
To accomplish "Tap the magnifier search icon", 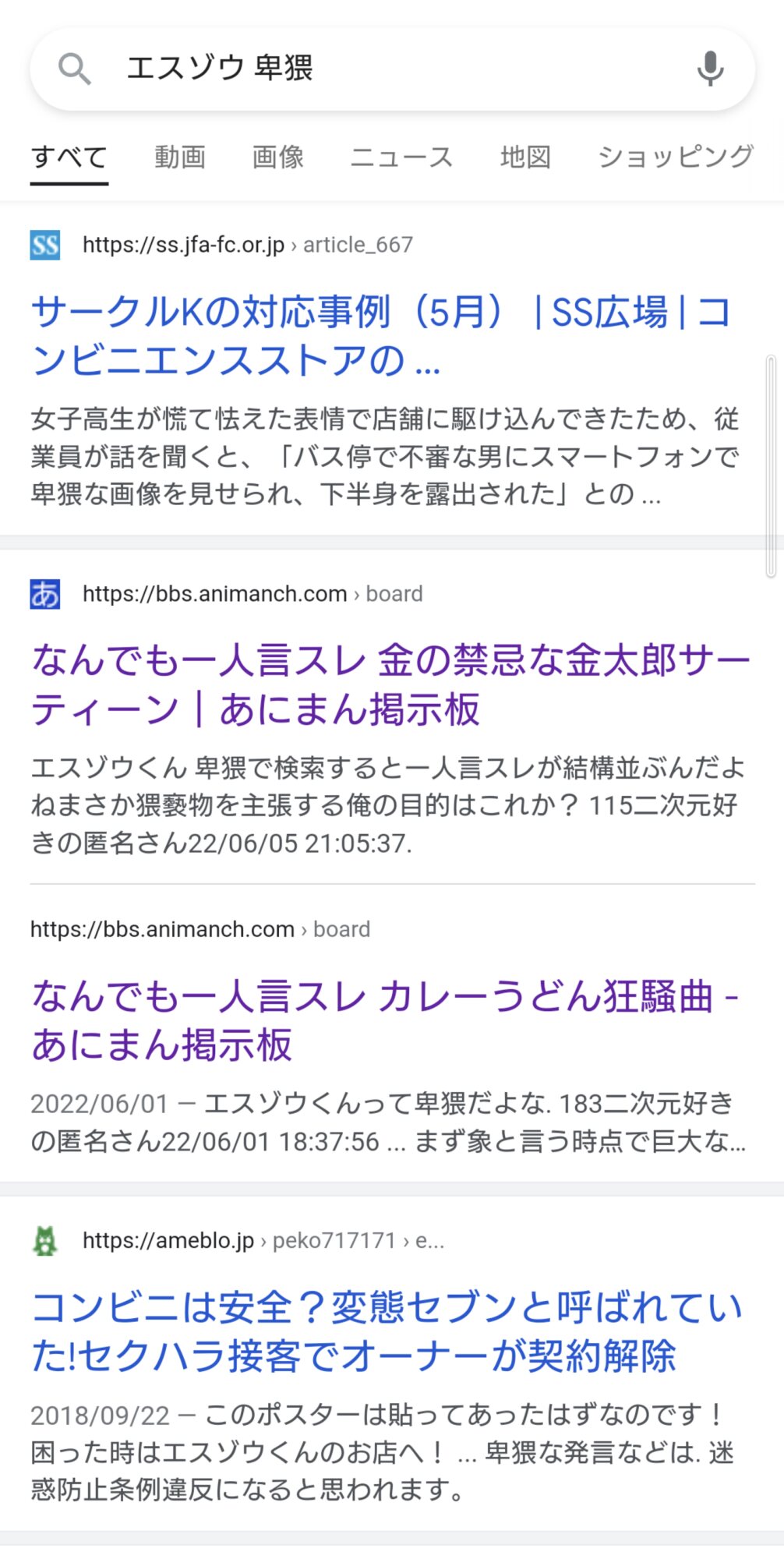I will pos(75,69).
